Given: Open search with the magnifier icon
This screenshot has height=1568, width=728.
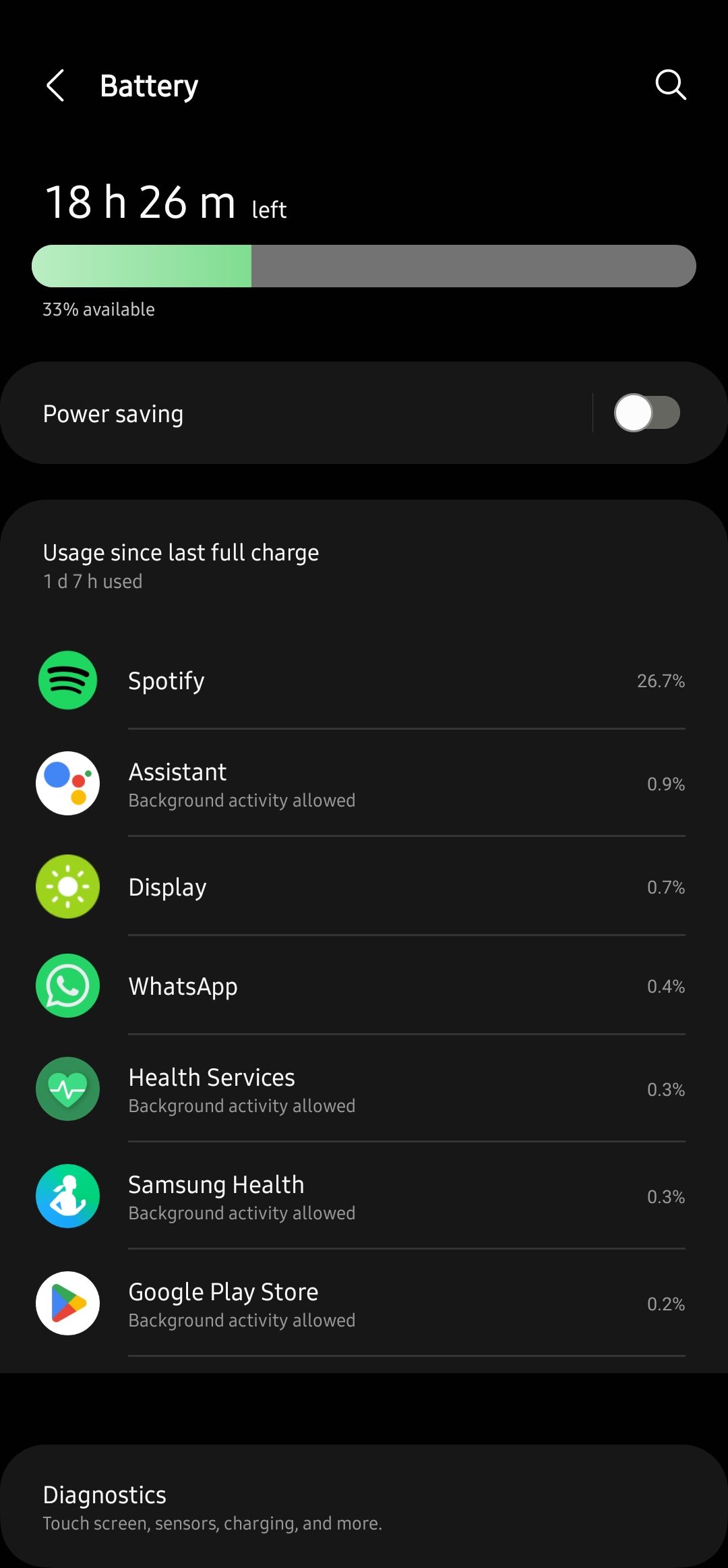Looking at the screenshot, I should click(x=670, y=84).
